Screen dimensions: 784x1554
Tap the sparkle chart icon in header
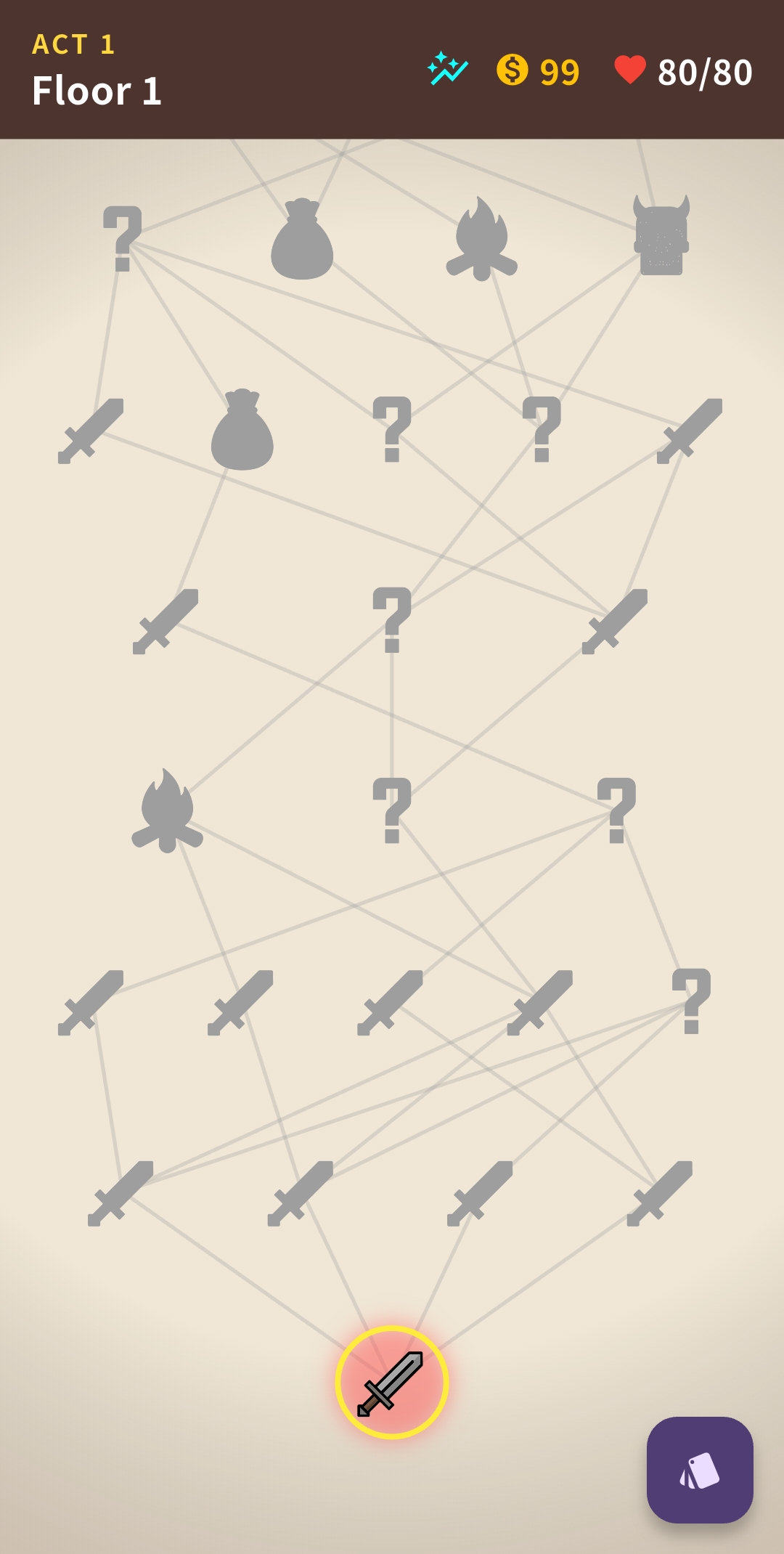[x=447, y=69]
